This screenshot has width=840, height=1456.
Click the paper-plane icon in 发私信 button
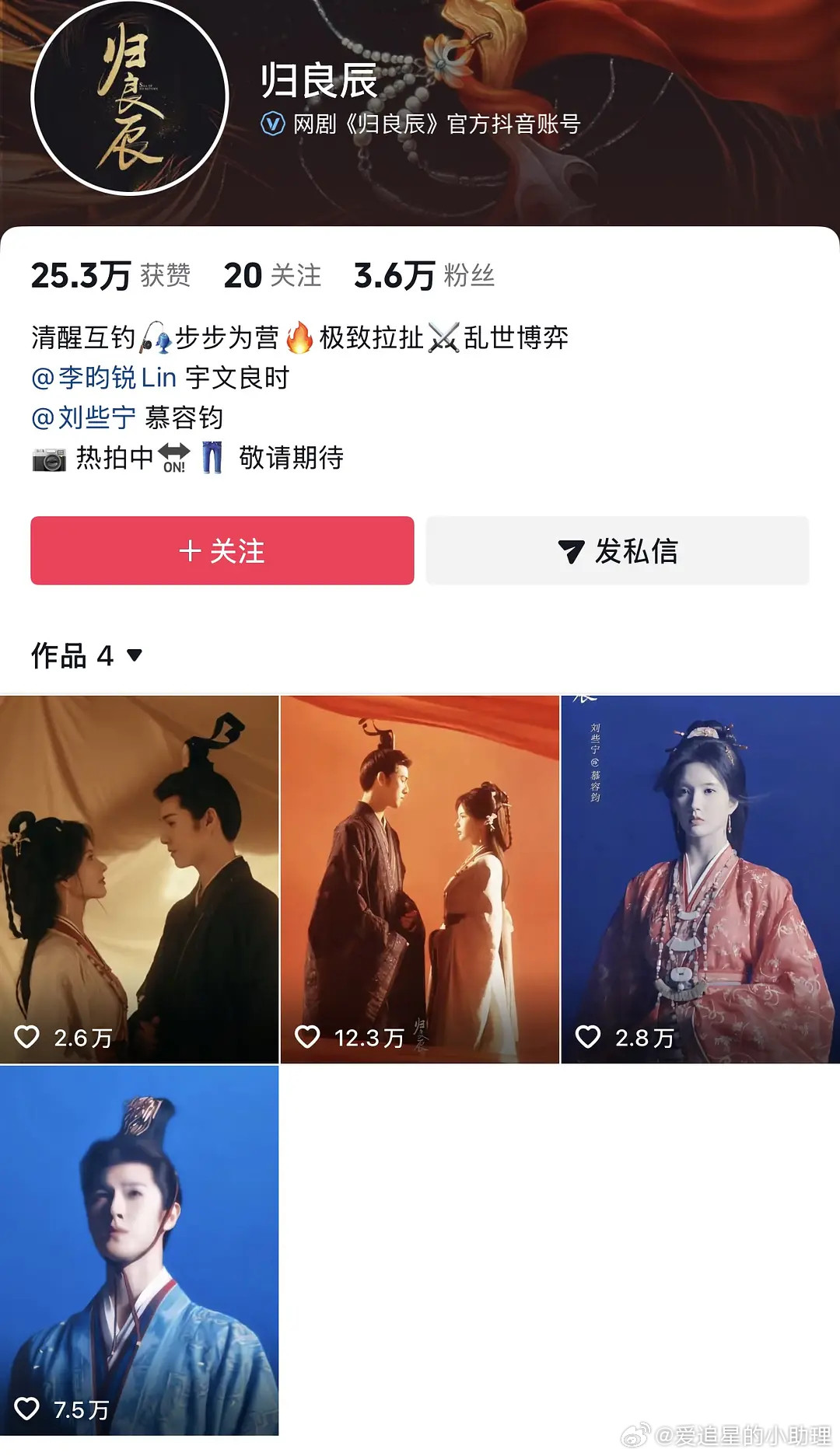(573, 550)
